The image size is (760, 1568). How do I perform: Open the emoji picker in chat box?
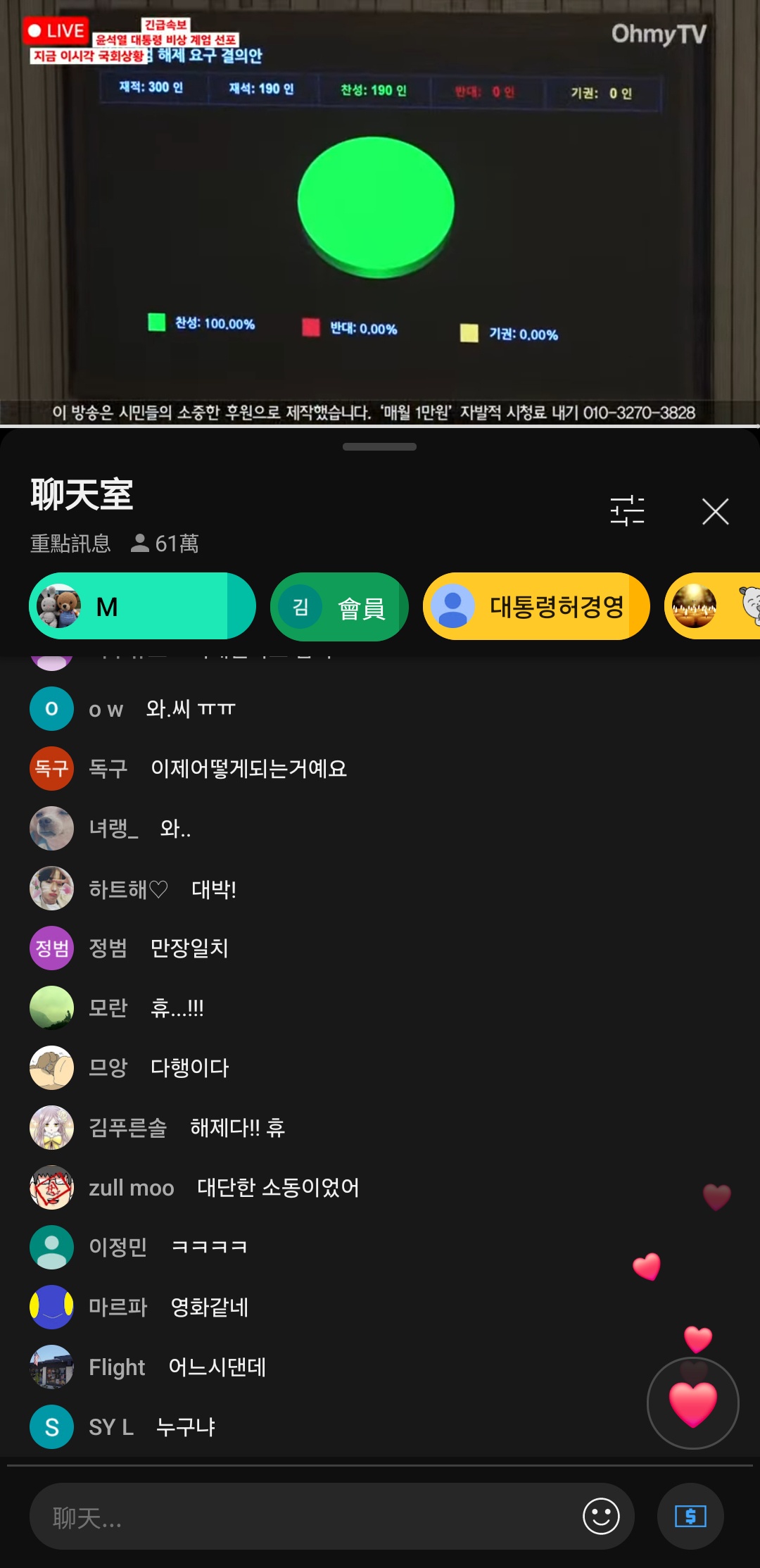pos(601,1517)
